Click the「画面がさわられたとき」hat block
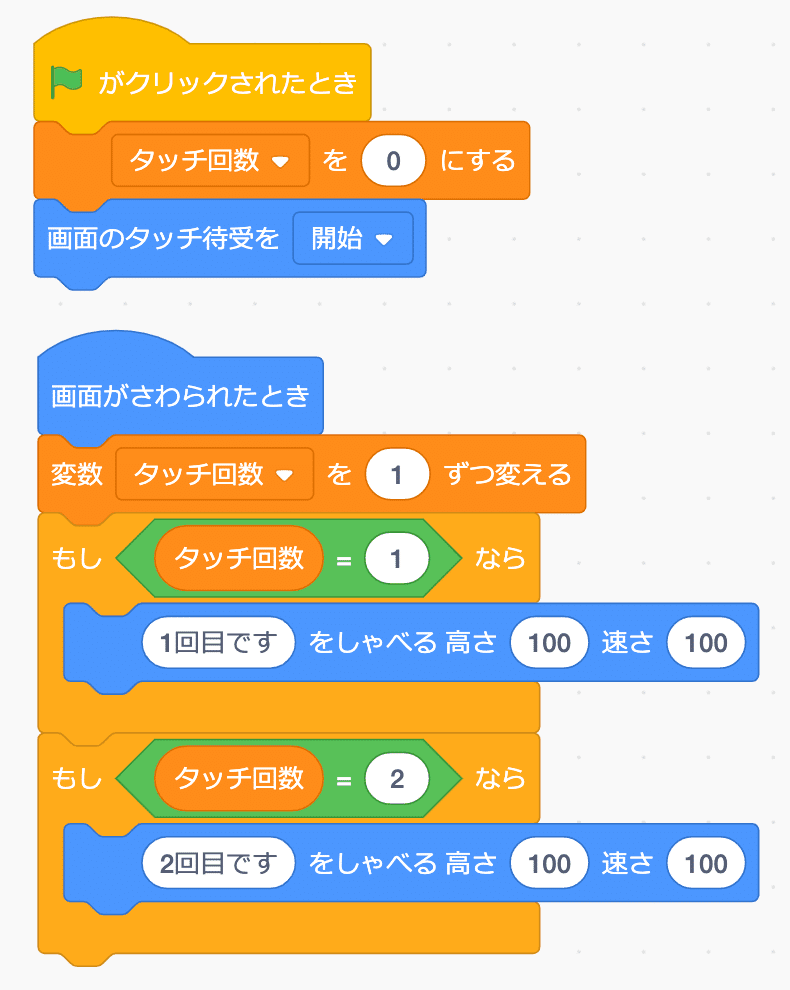This screenshot has height=990, width=790. [180, 394]
